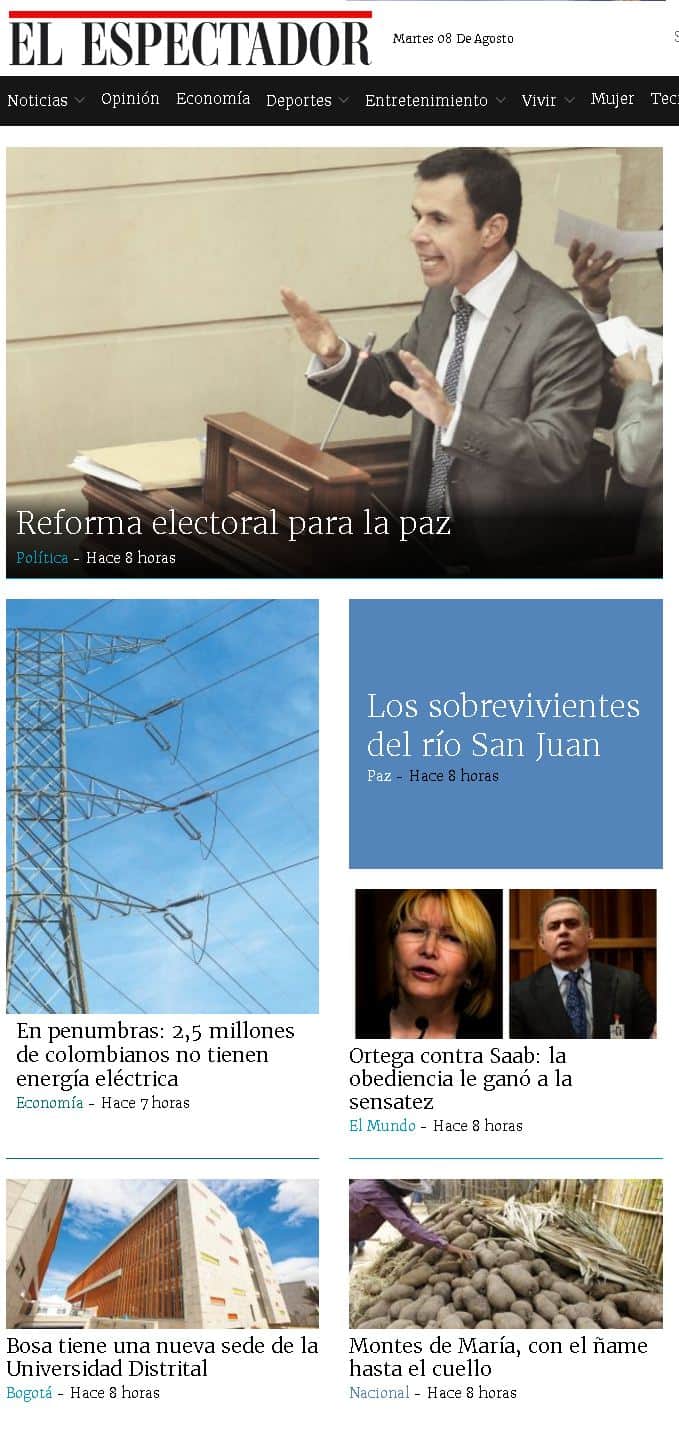The height and width of the screenshot is (1441, 679).
Task: Go to the Economía section
Action: [213, 99]
